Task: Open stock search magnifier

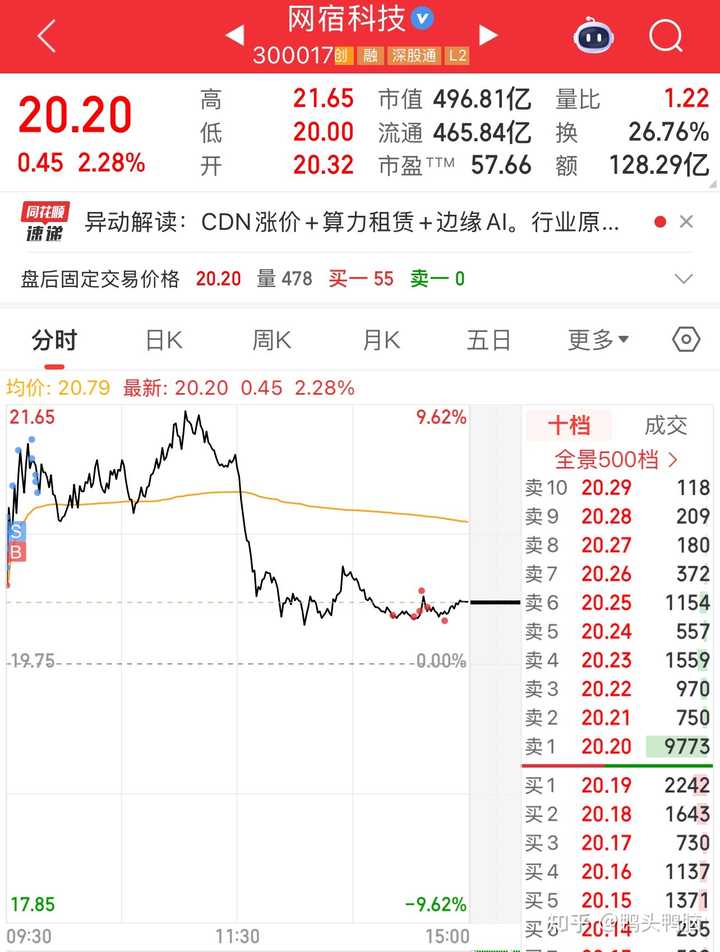Action: [665, 37]
